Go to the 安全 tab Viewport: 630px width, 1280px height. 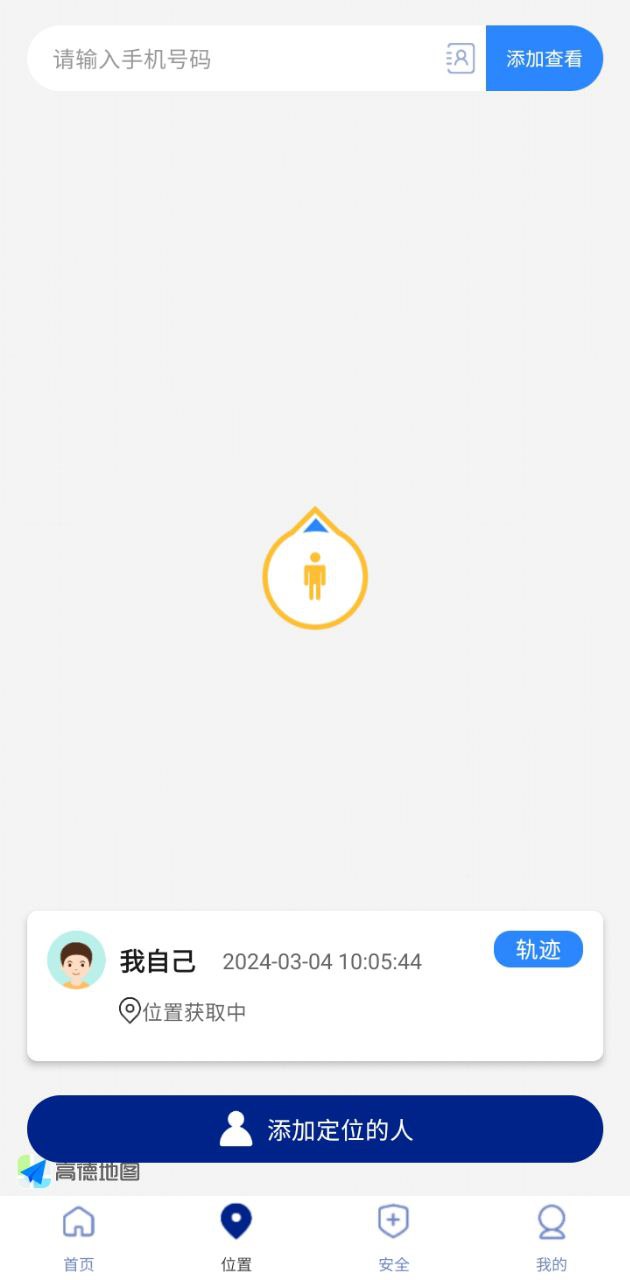point(394,1238)
